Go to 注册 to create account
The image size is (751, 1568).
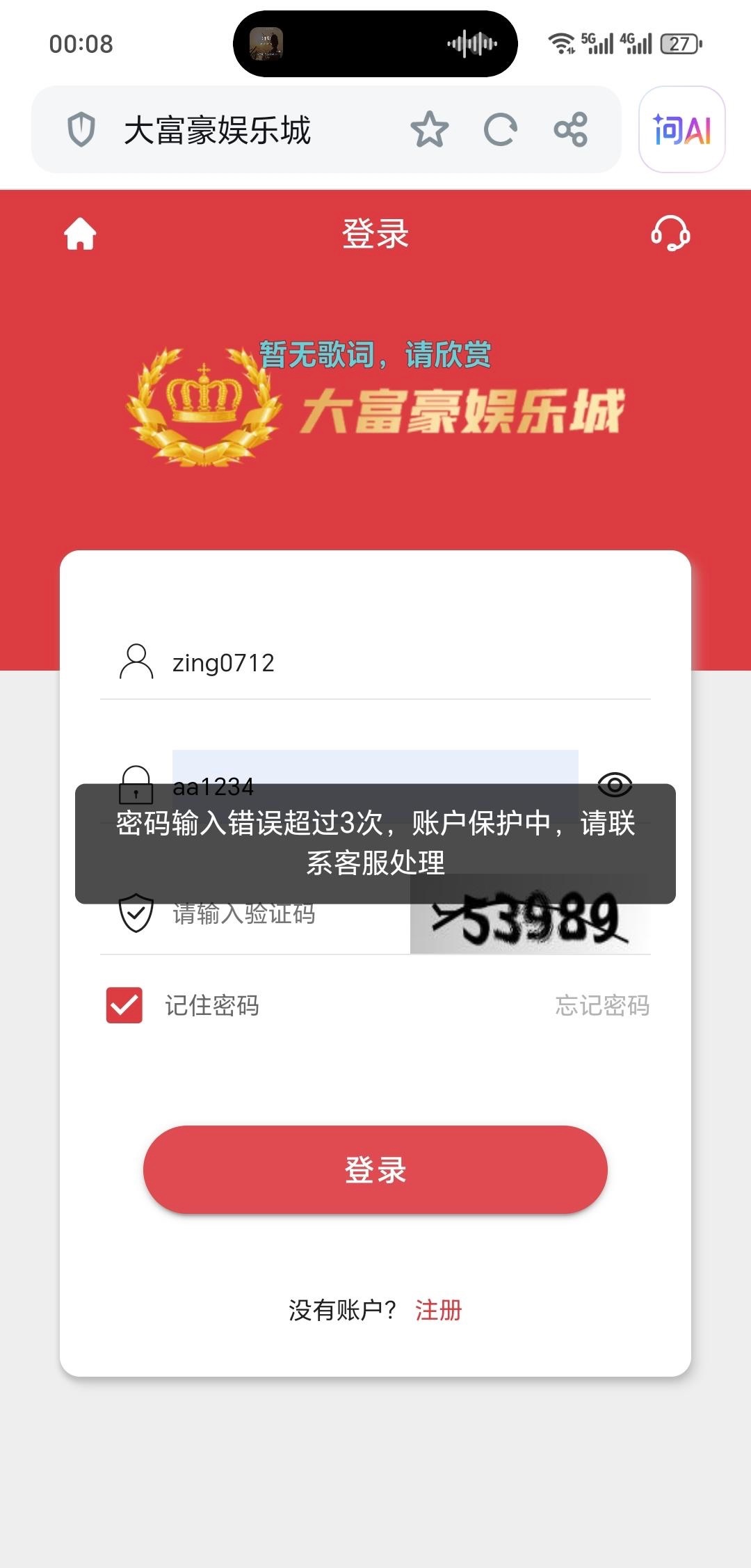(438, 1310)
